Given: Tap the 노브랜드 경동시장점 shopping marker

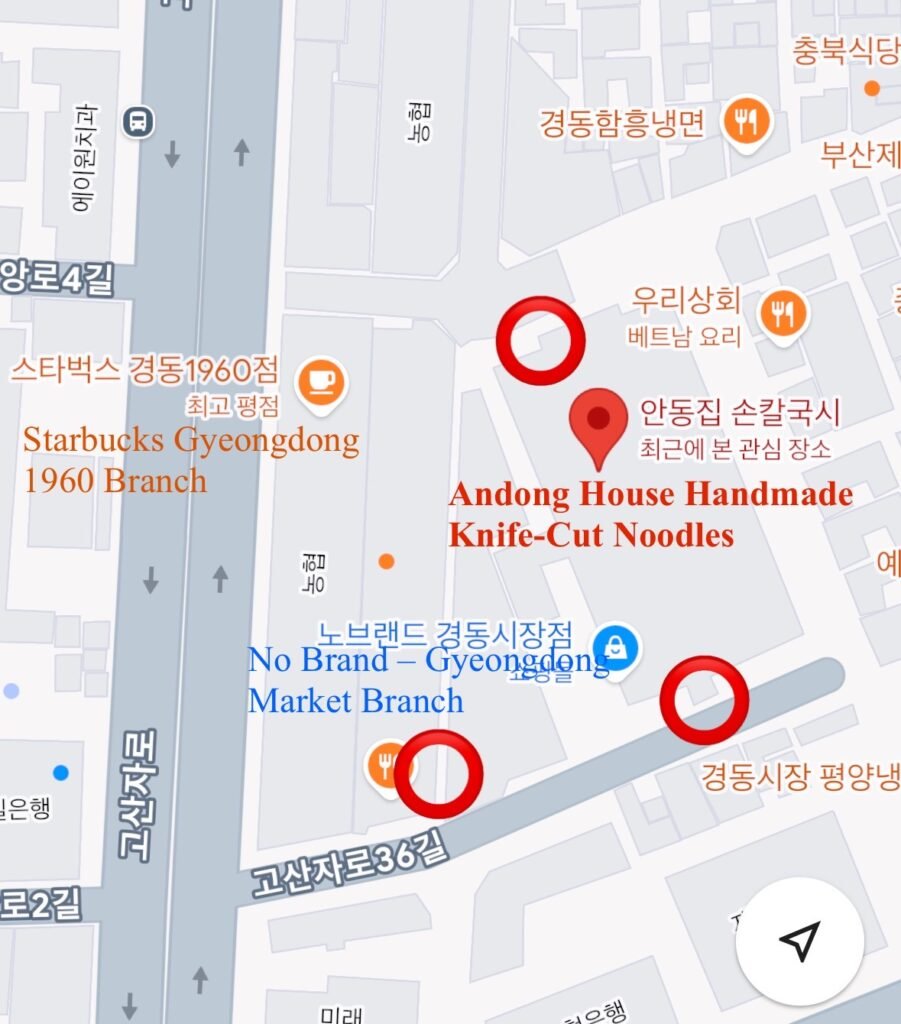Looking at the screenshot, I should point(617,646).
